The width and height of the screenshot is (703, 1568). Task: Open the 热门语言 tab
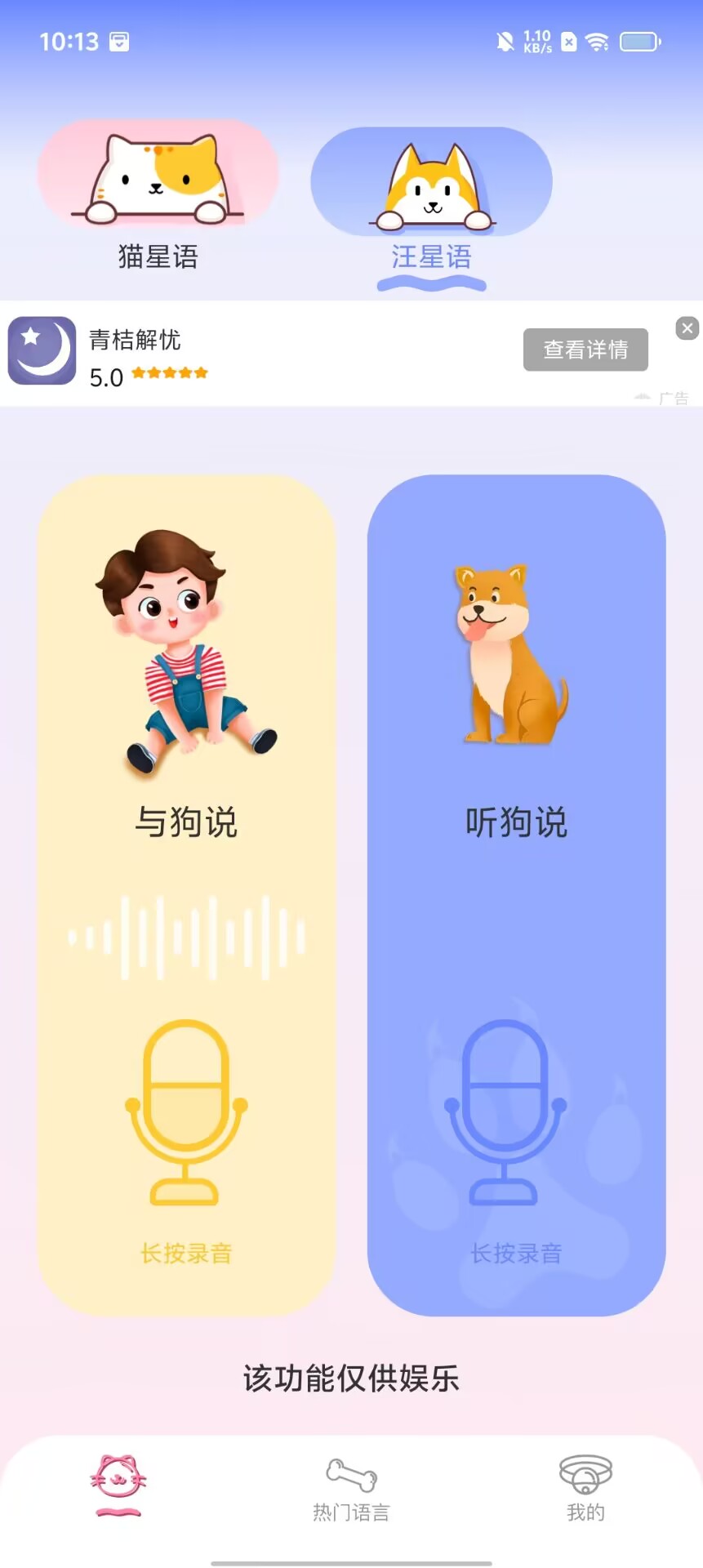(351, 1490)
